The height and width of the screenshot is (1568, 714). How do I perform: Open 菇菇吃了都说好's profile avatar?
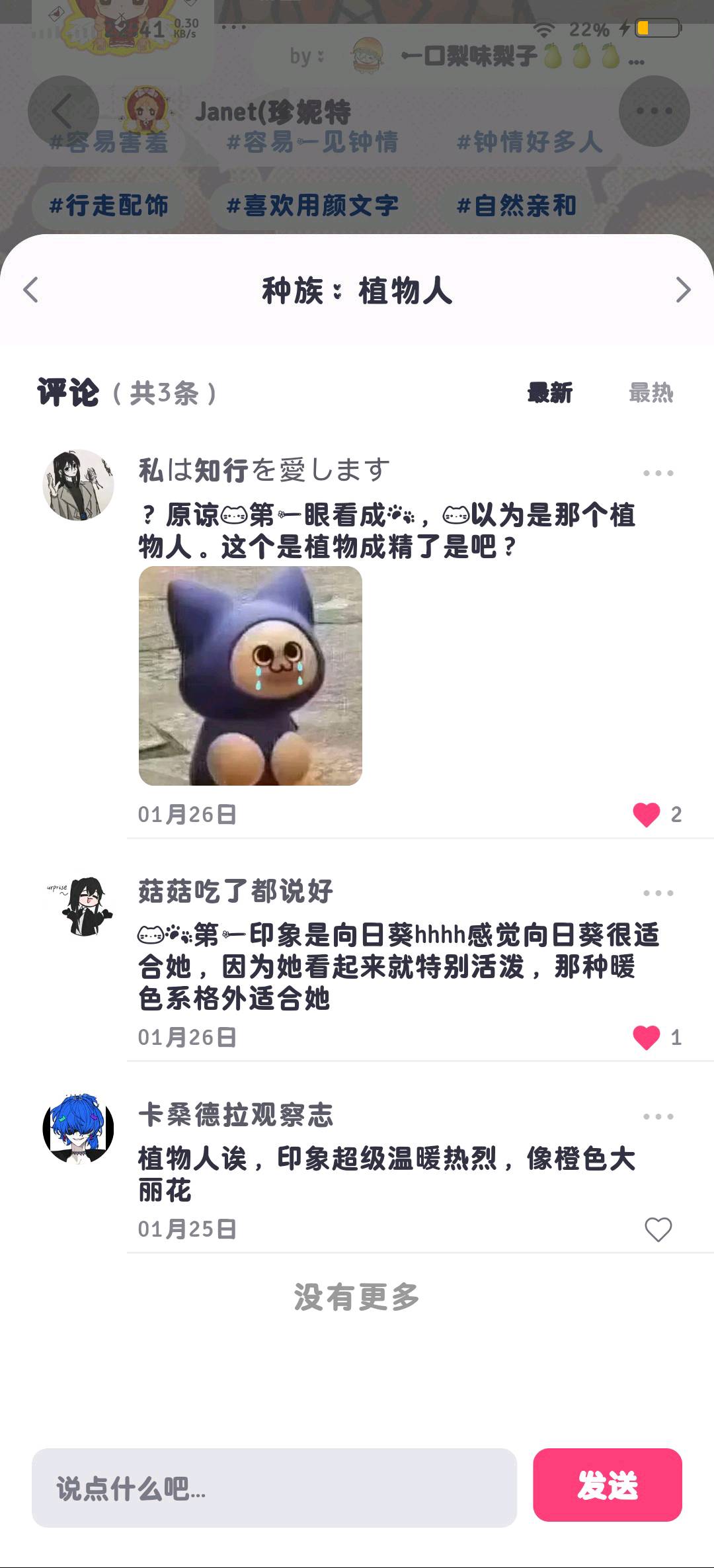[x=78, y=906]
